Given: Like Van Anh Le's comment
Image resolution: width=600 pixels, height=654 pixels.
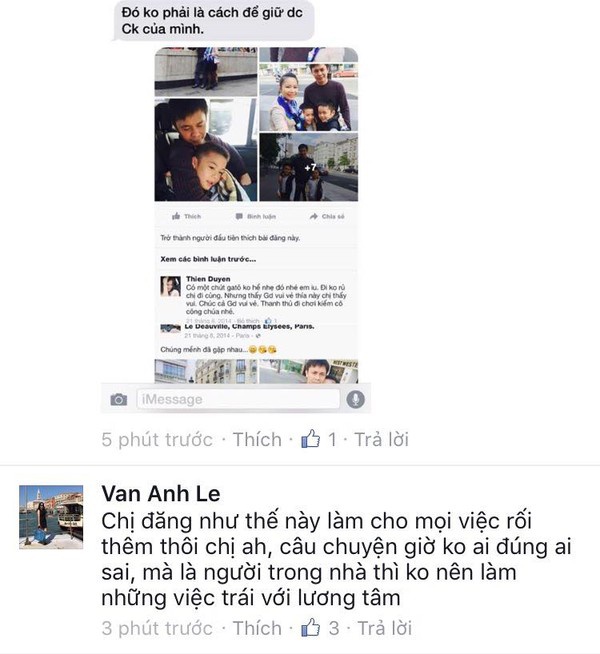Looking at the screenshot, I should click(257, 629).
